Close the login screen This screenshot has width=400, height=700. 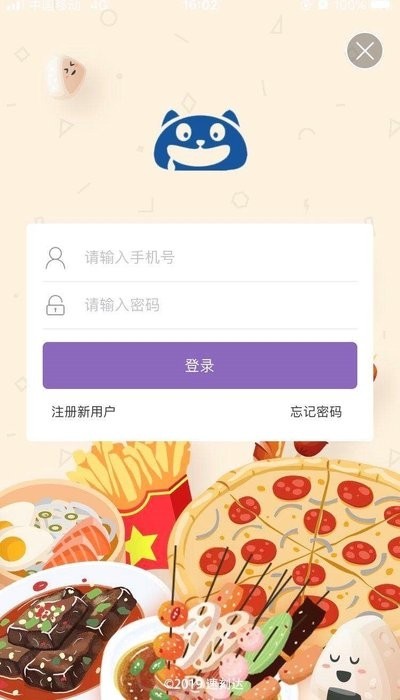click(364, 51)
